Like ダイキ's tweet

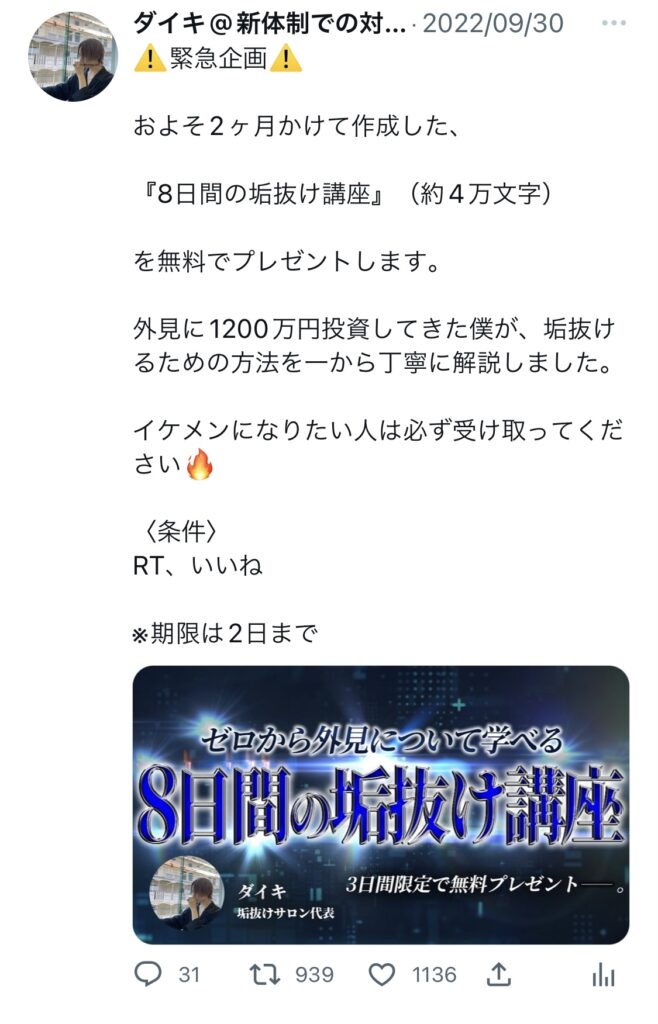[x=381, y=974]
